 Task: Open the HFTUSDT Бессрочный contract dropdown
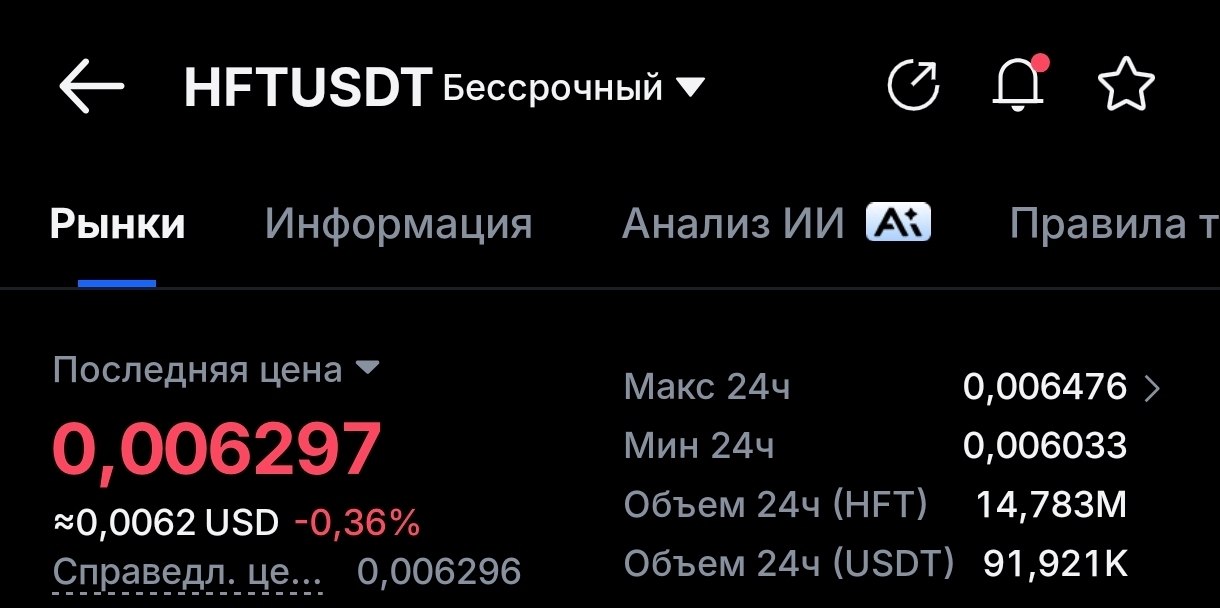coord(445,88)
